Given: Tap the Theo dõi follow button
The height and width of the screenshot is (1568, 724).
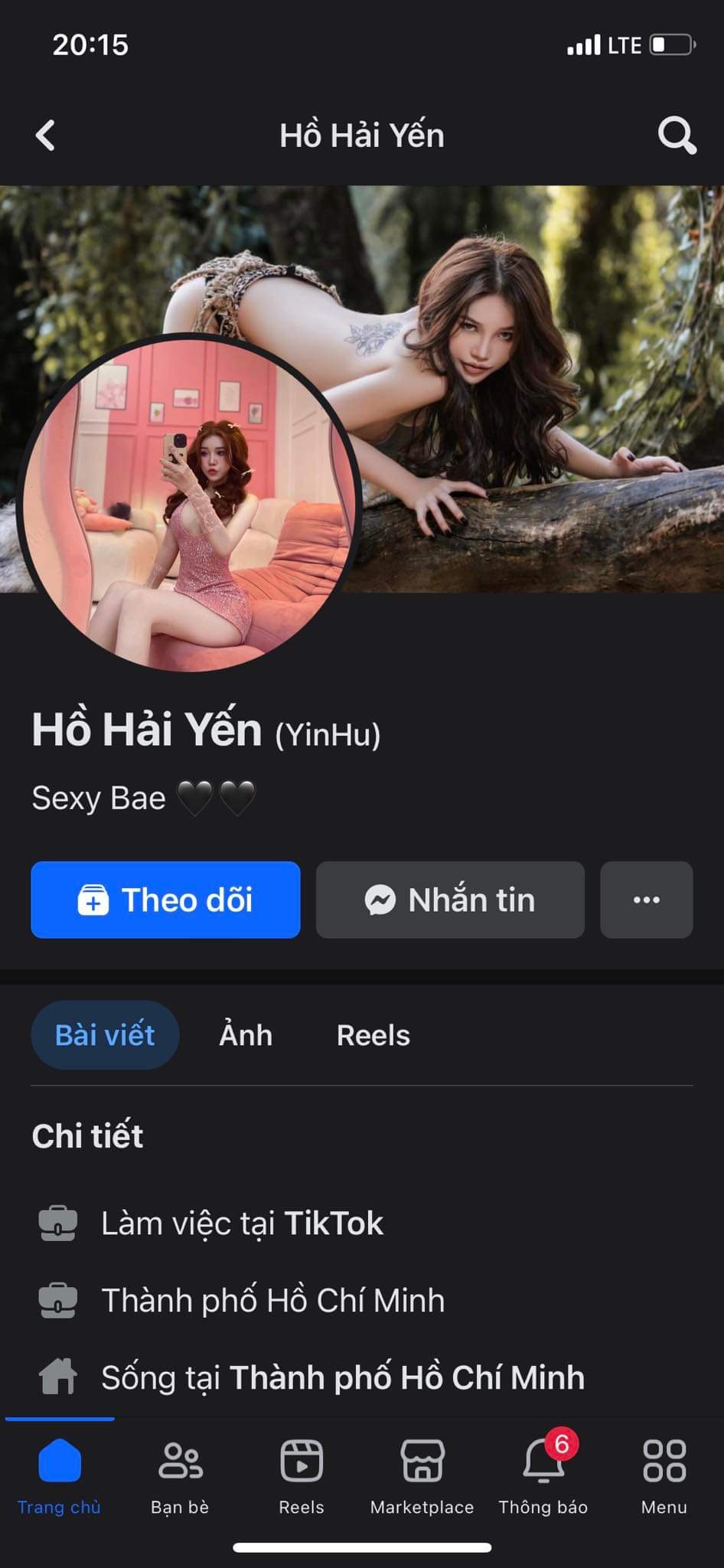Looking at the screenshot, I should click(165, 900).
